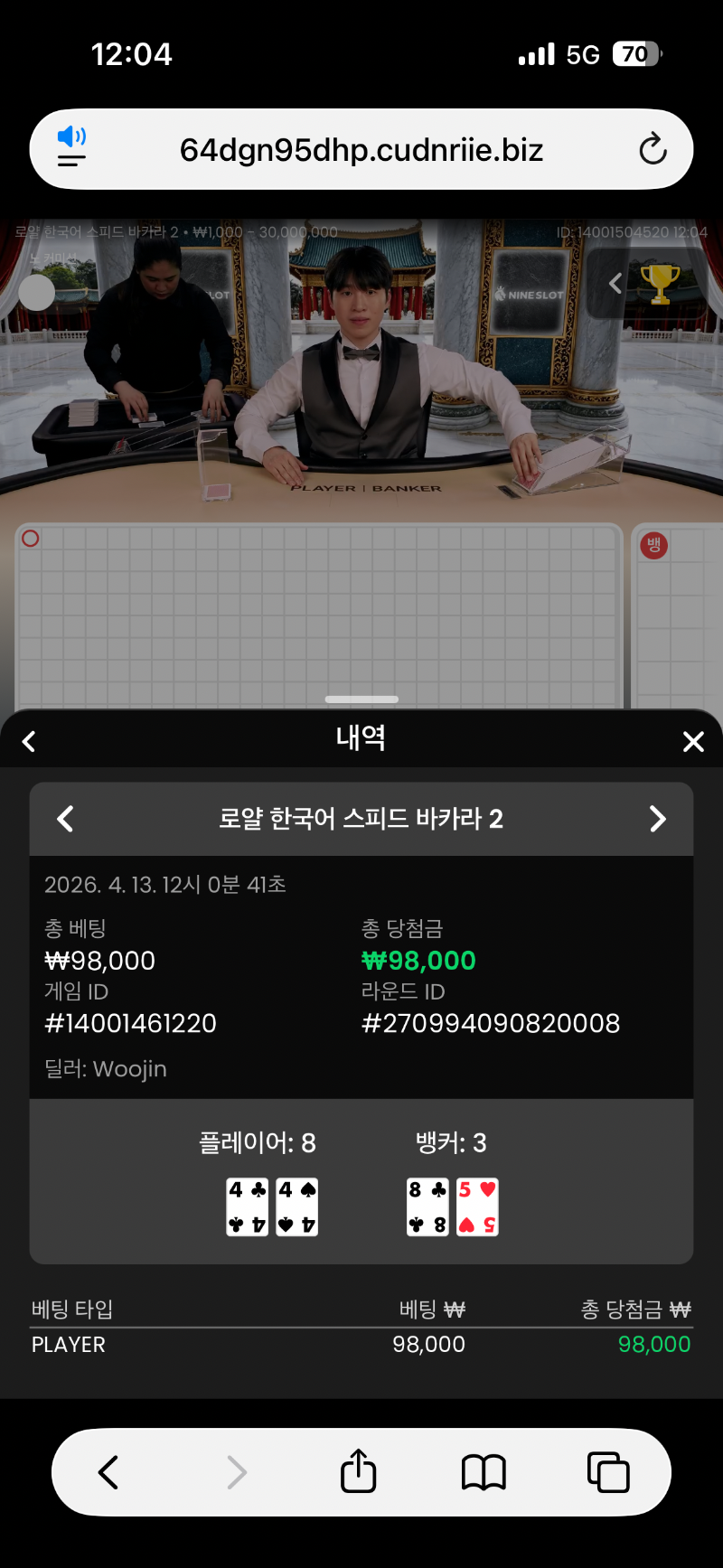The image size is (723, 1568).
Task: Open the trophy panel on the video
Action: point(660,284)
